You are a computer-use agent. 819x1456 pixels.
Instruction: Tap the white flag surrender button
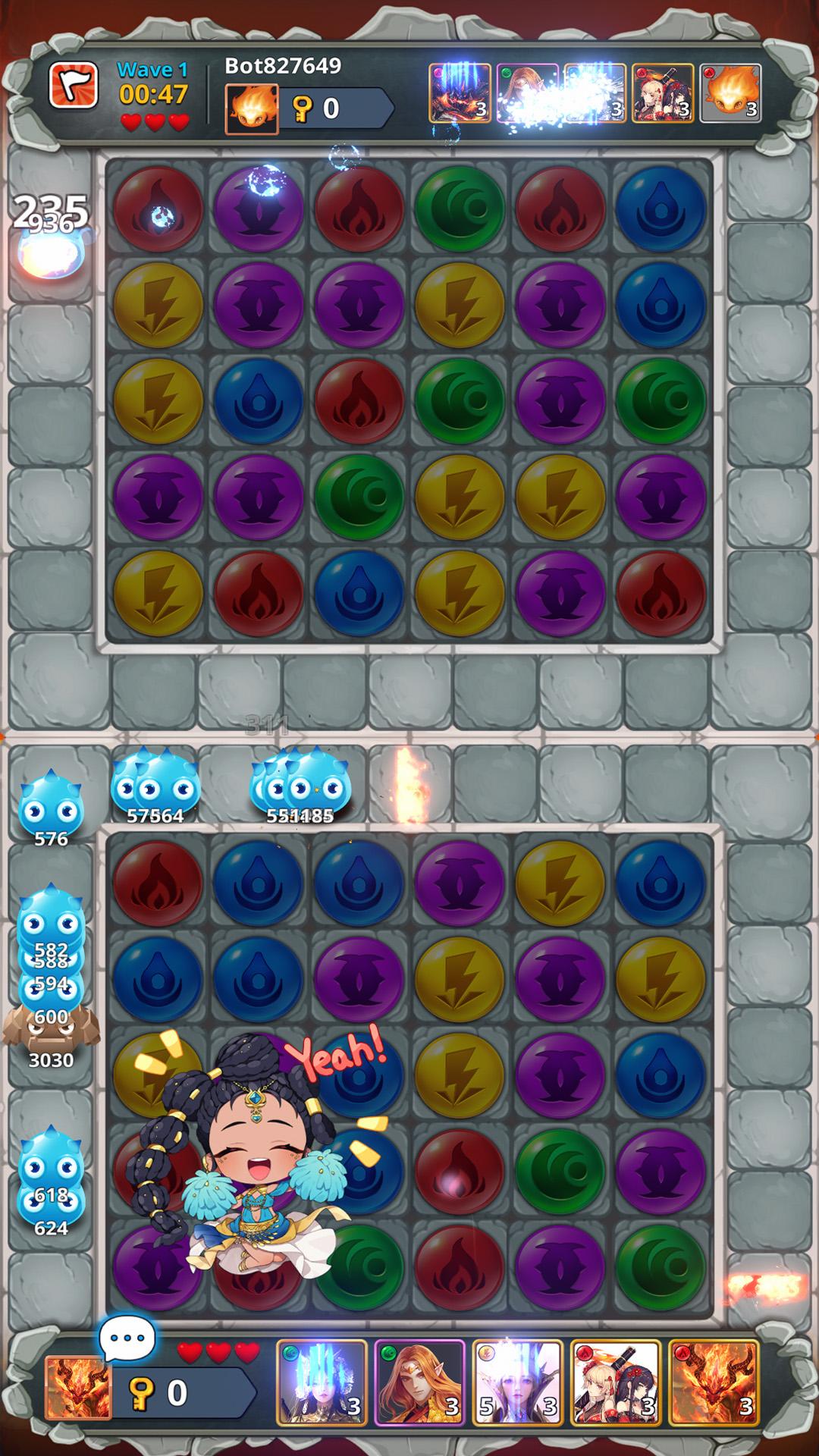click(74, 86)
